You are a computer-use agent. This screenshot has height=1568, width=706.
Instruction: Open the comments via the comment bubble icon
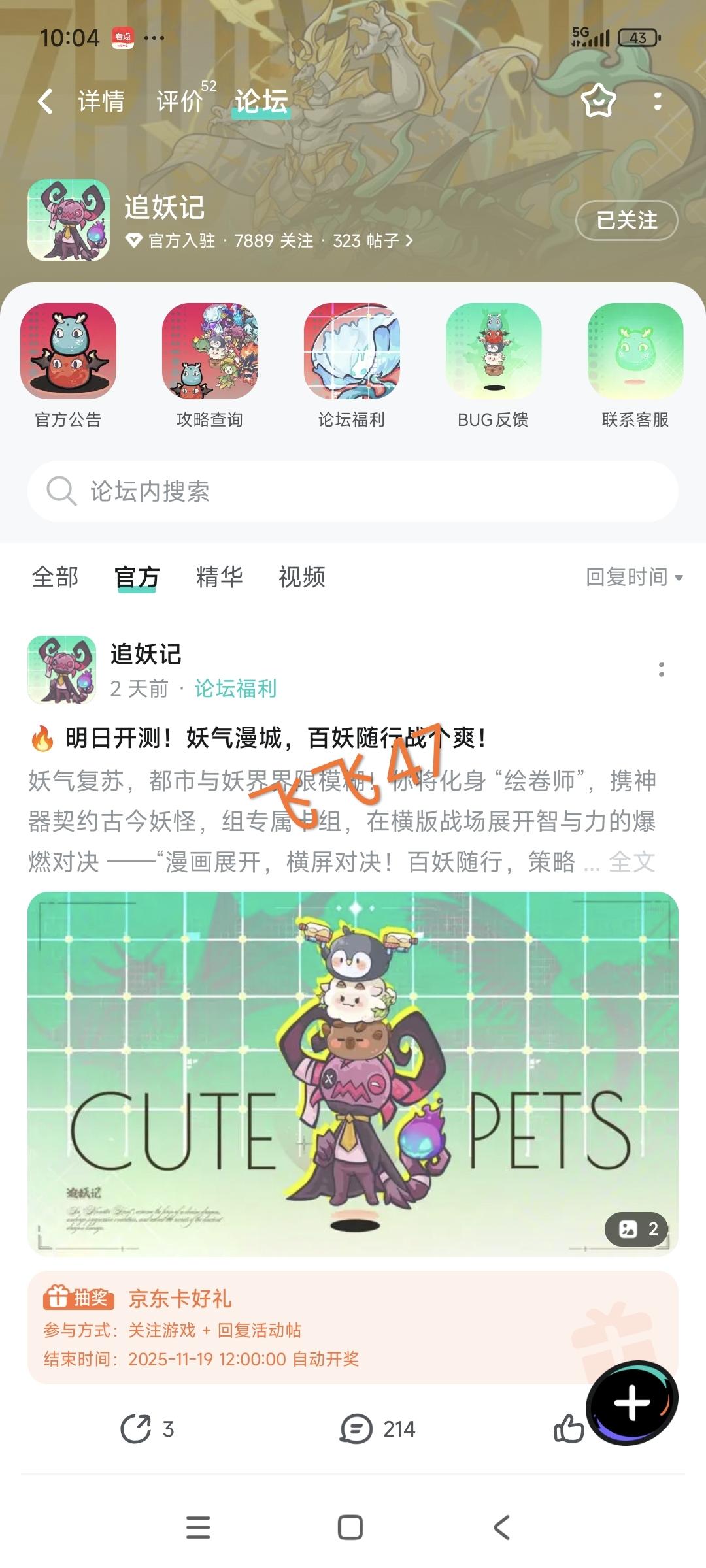tap(356, 1429)
